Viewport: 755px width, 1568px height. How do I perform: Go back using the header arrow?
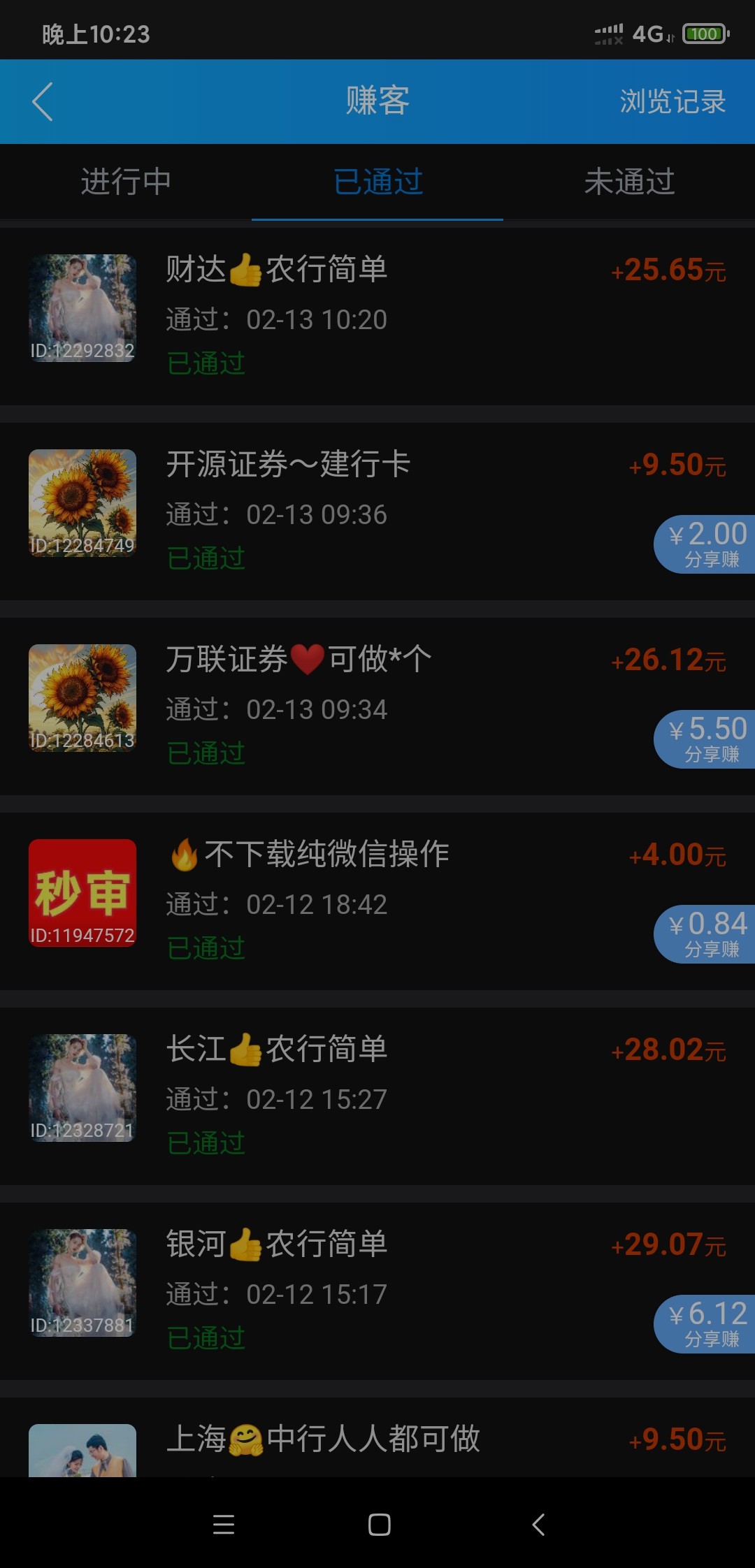click(43, 101)
